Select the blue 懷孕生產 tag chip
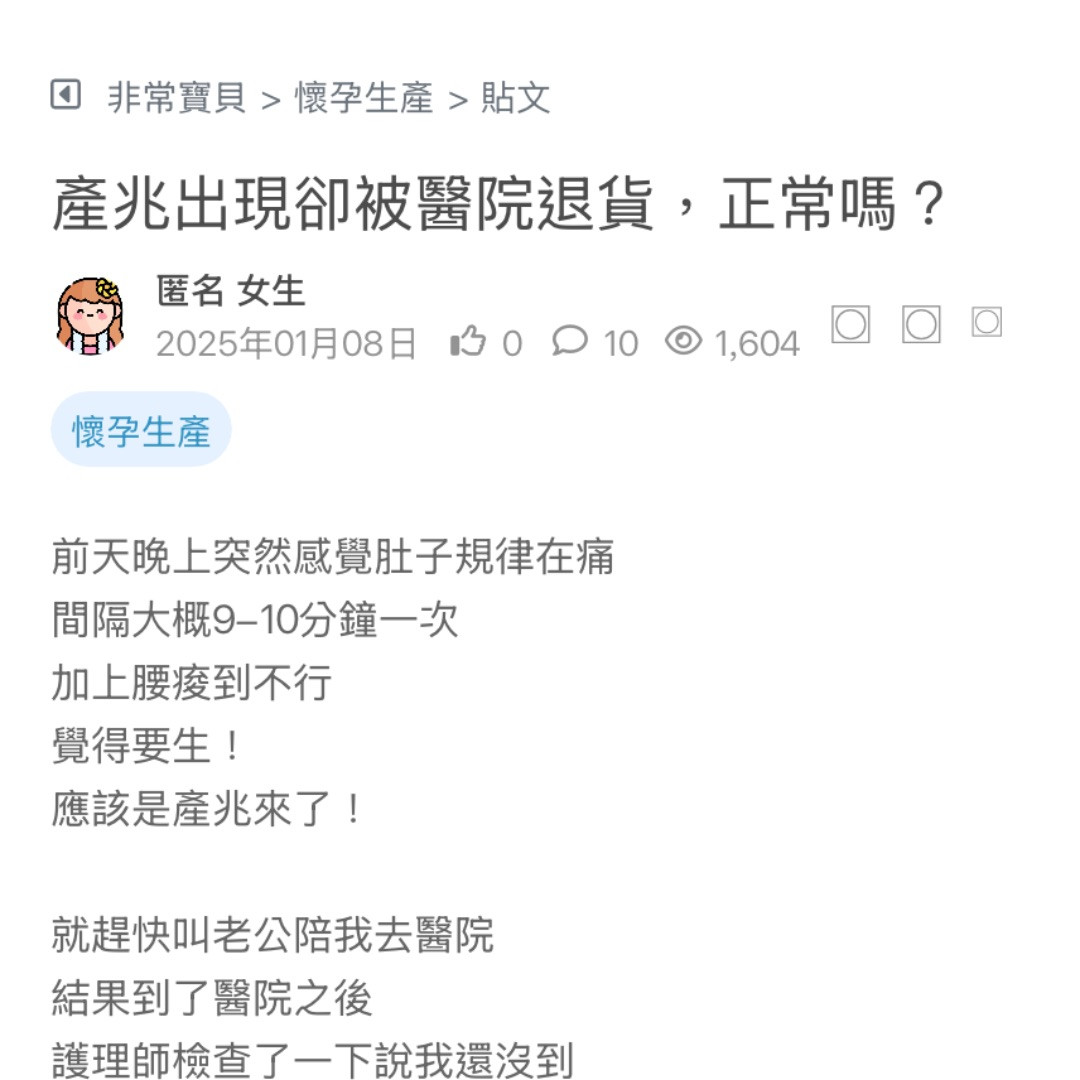1080x1080 pixels. click(x=141, y=430)
